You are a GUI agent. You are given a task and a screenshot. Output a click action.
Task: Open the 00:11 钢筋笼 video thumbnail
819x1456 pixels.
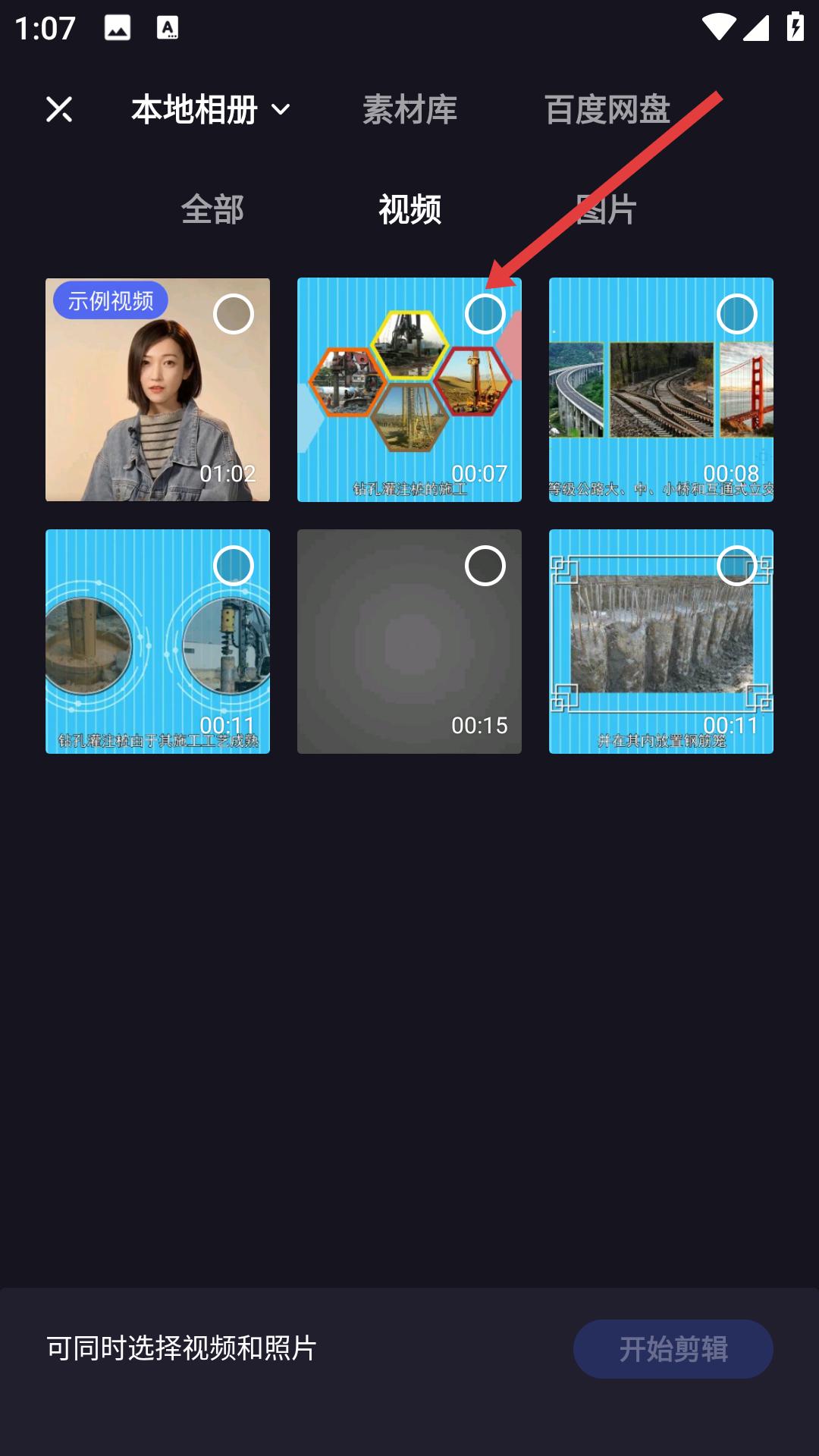pyautogui.click(x=661, y=642)
